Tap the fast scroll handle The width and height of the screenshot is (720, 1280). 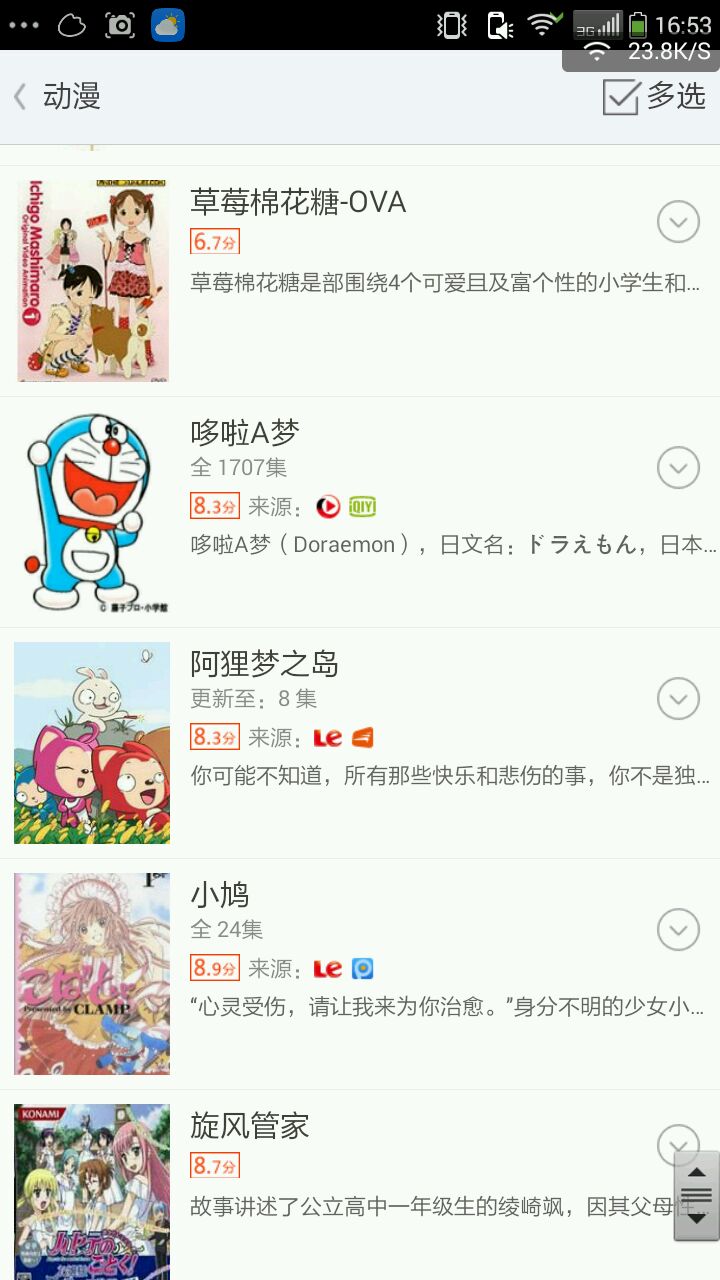tap(697, 1196)
